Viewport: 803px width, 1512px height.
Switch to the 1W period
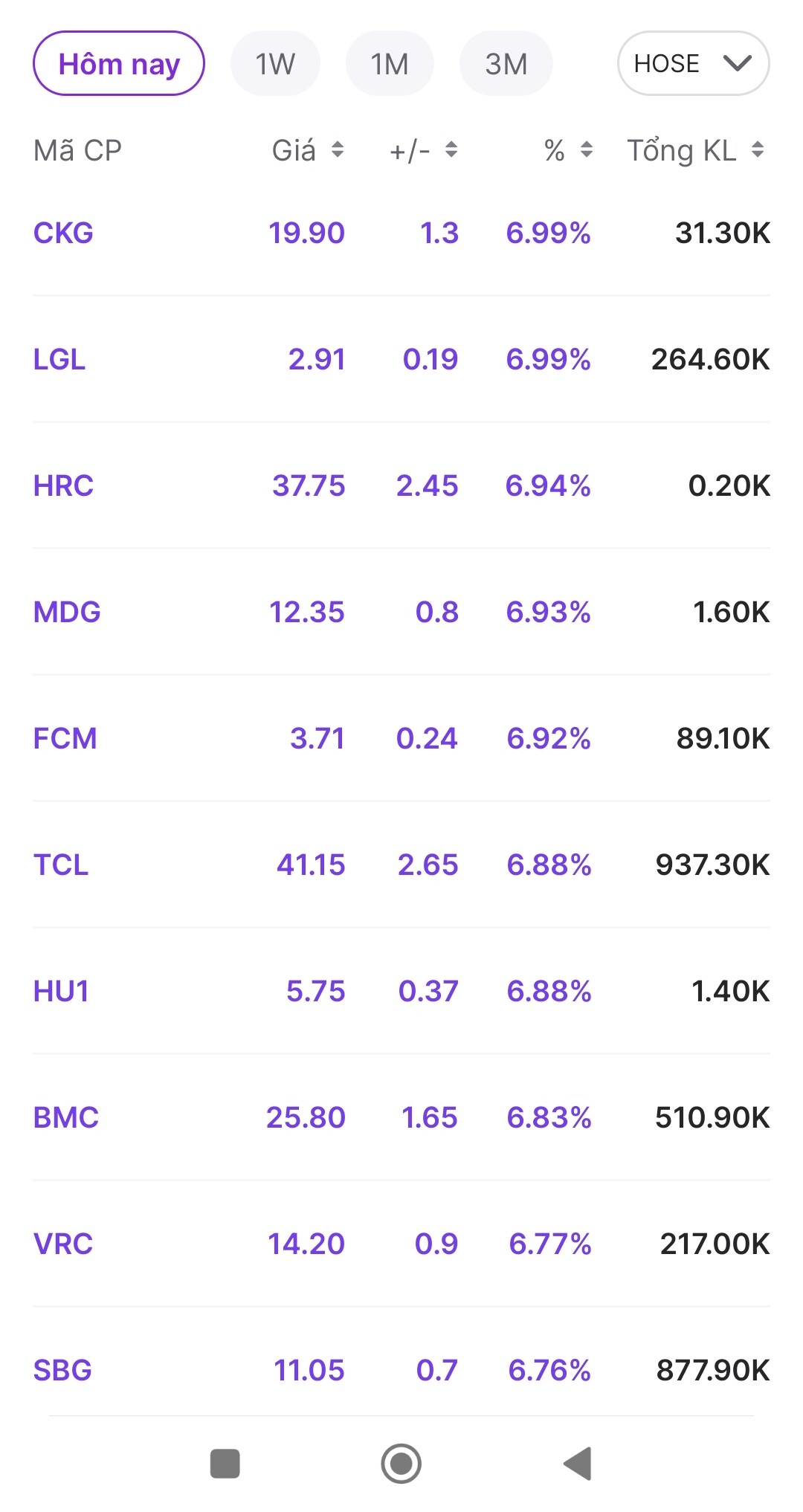tap(275, 64)
